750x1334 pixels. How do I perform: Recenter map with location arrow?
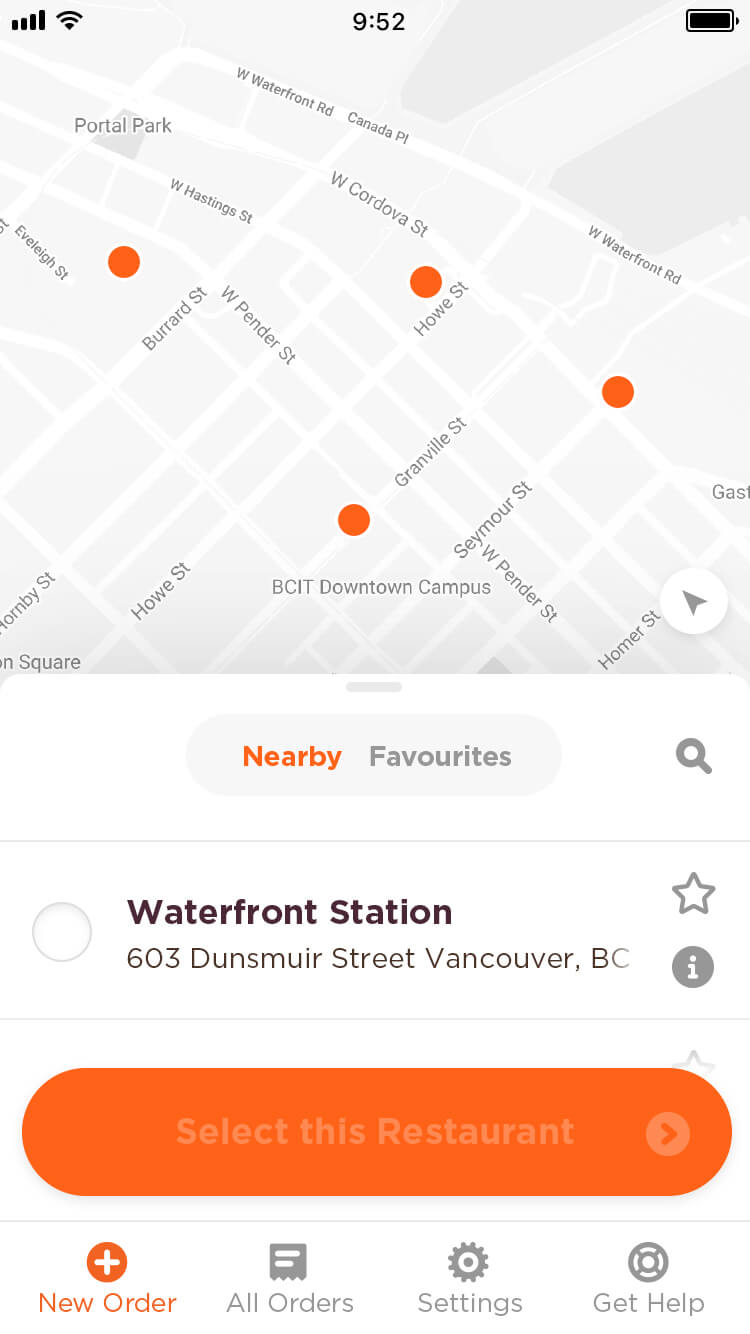click(694, 602)
